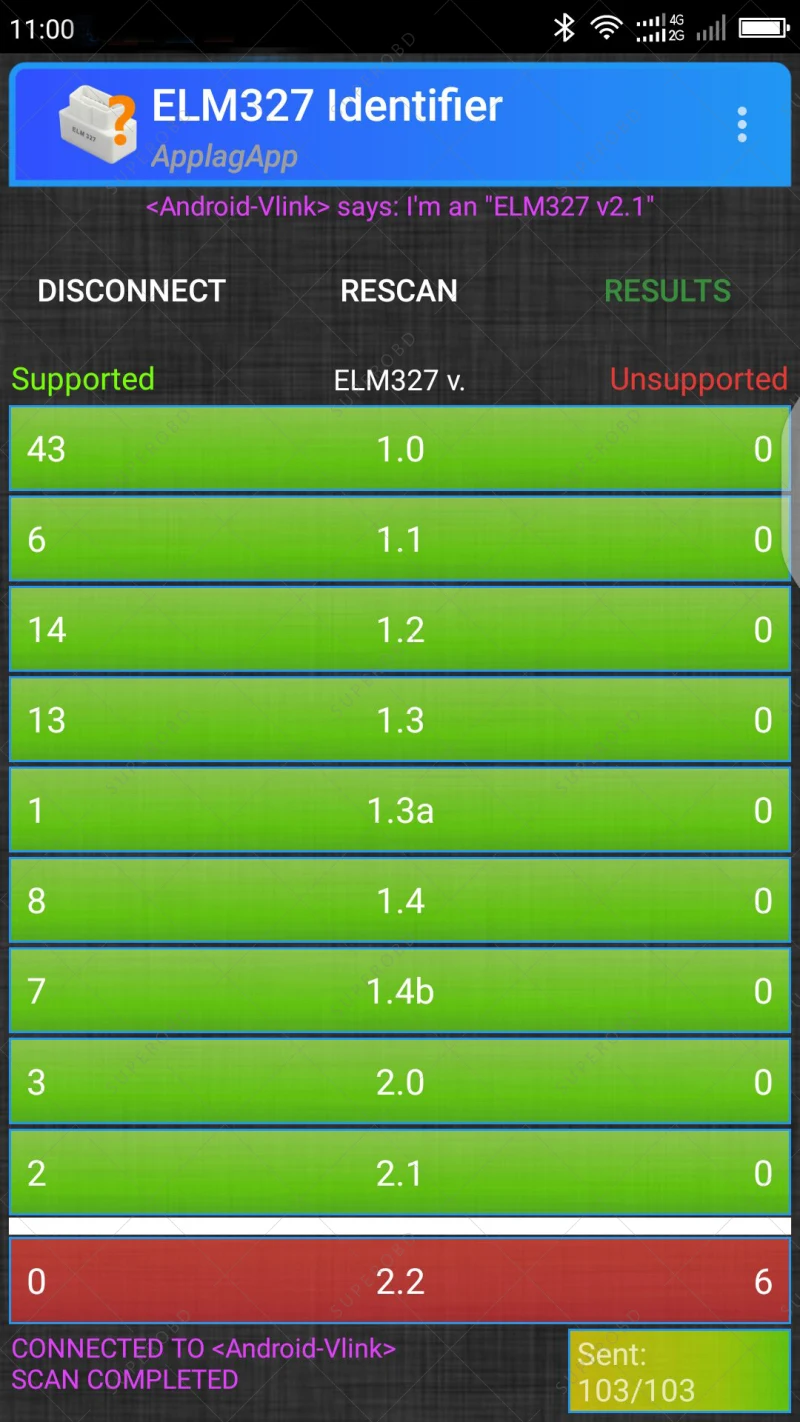Open the RESULTS view
Screen dimensions: 800x1422
point(667,291)
